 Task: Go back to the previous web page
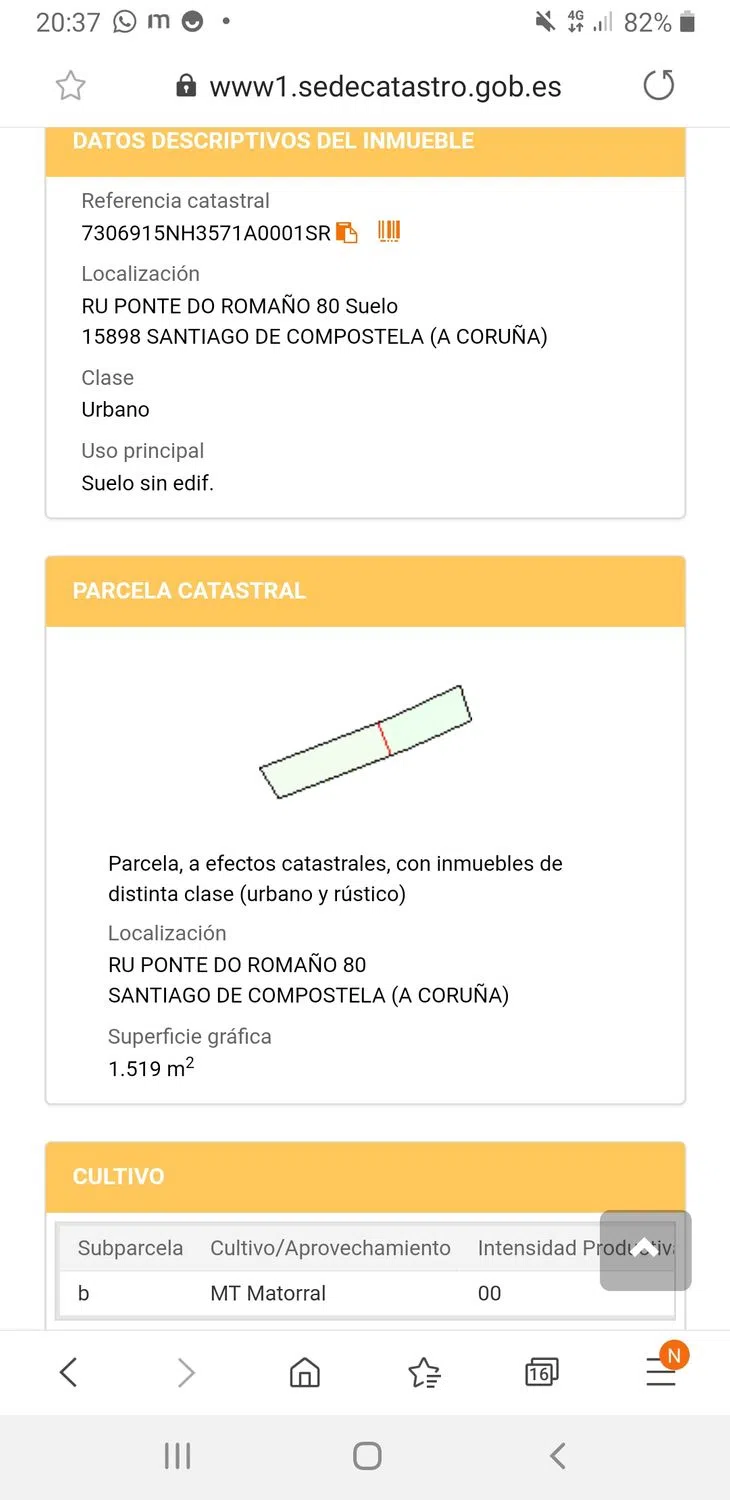tap(68, 1373)
